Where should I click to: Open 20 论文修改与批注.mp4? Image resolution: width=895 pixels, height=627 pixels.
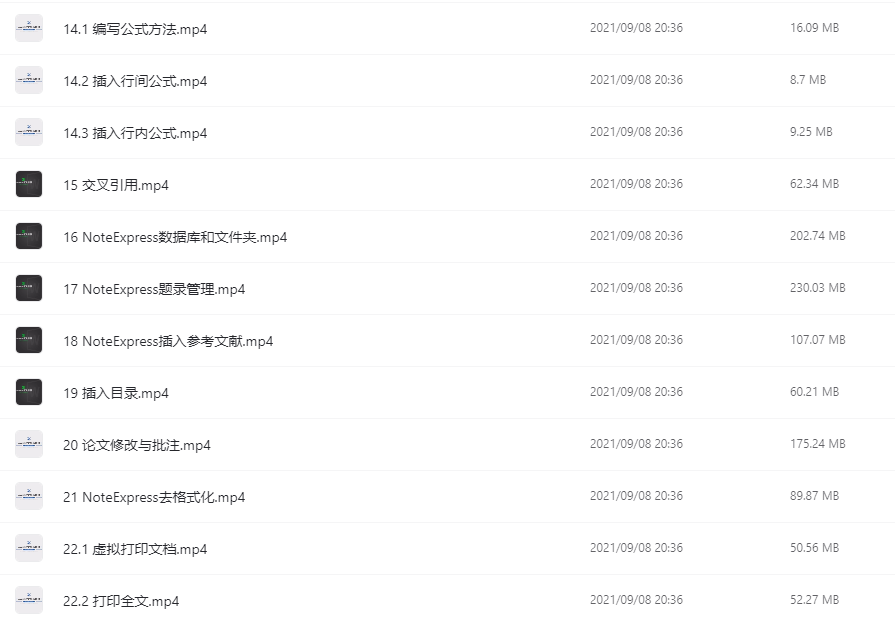[137, 445]
